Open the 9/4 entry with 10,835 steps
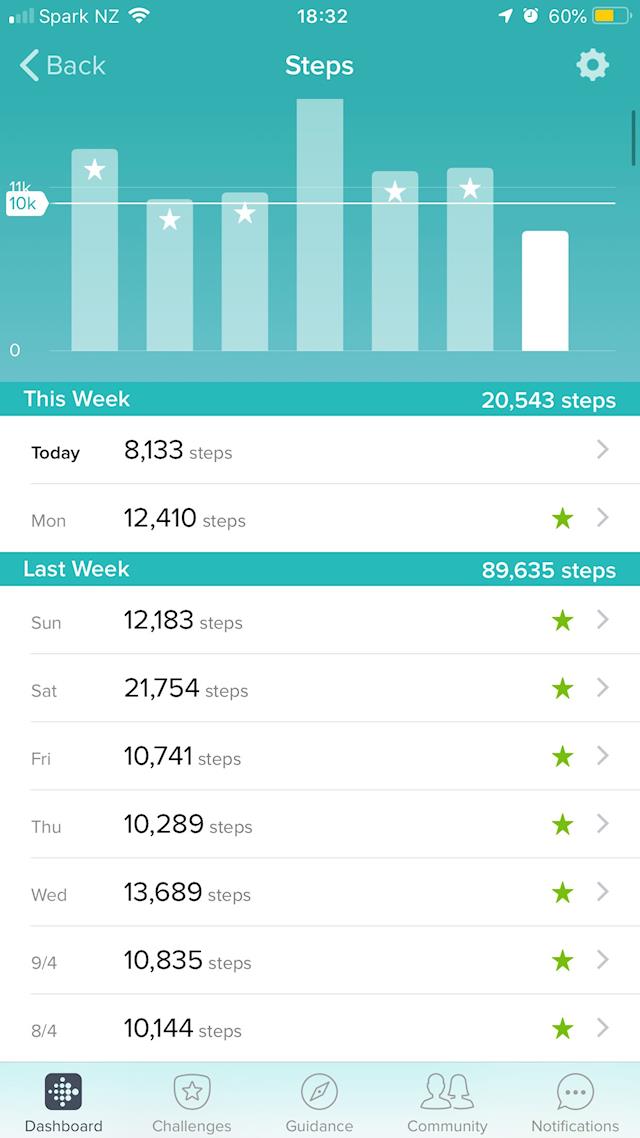Viewport: 640px width, 1138px height. coord(320,961)
